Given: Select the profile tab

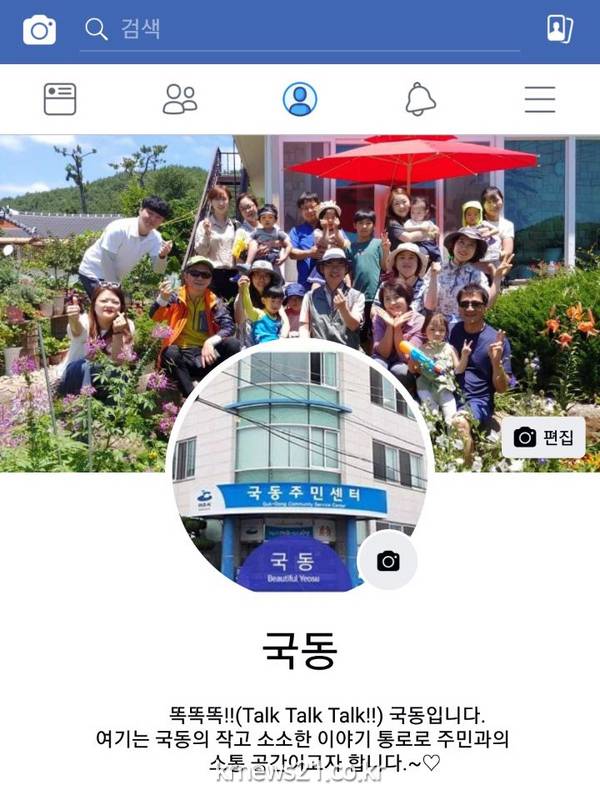Looking at the screenshot, I should [x=300, y=99].
